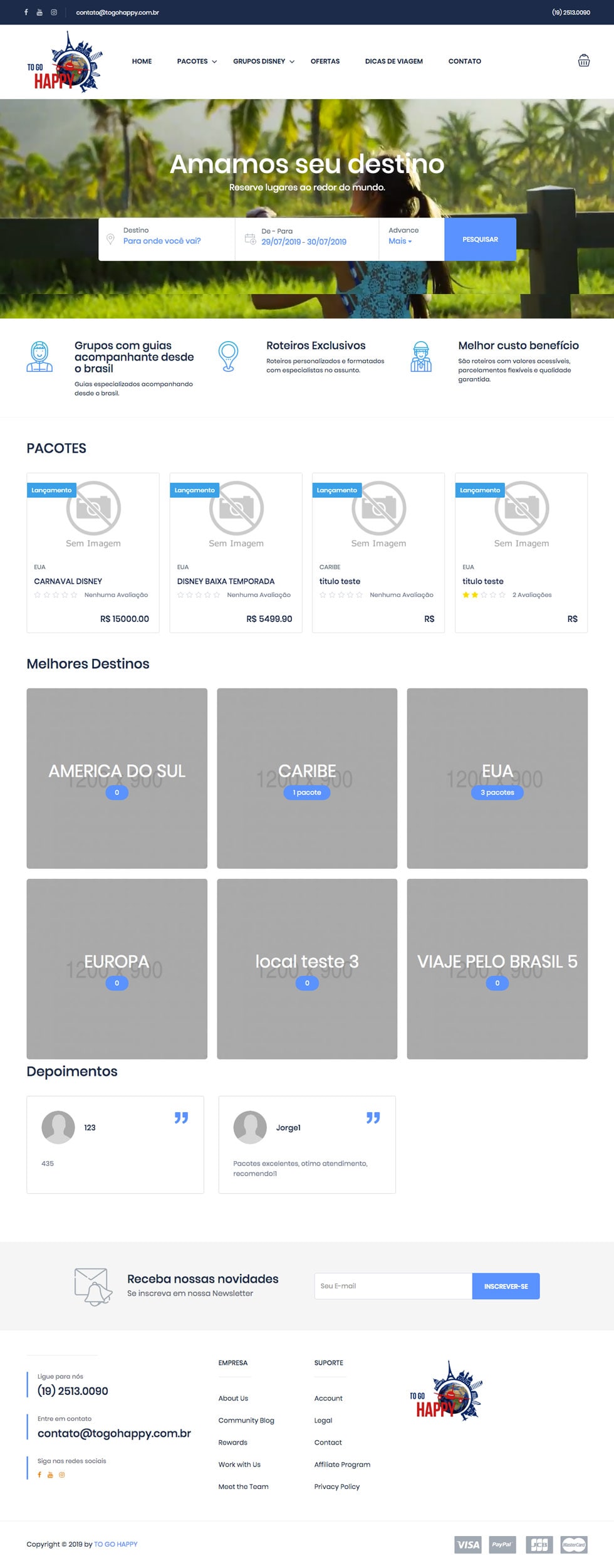Viewport: 614px width, 1568px height.
Task: Open the CARNAVAL DISNEY package card
Action: click(x=68, y=581)
